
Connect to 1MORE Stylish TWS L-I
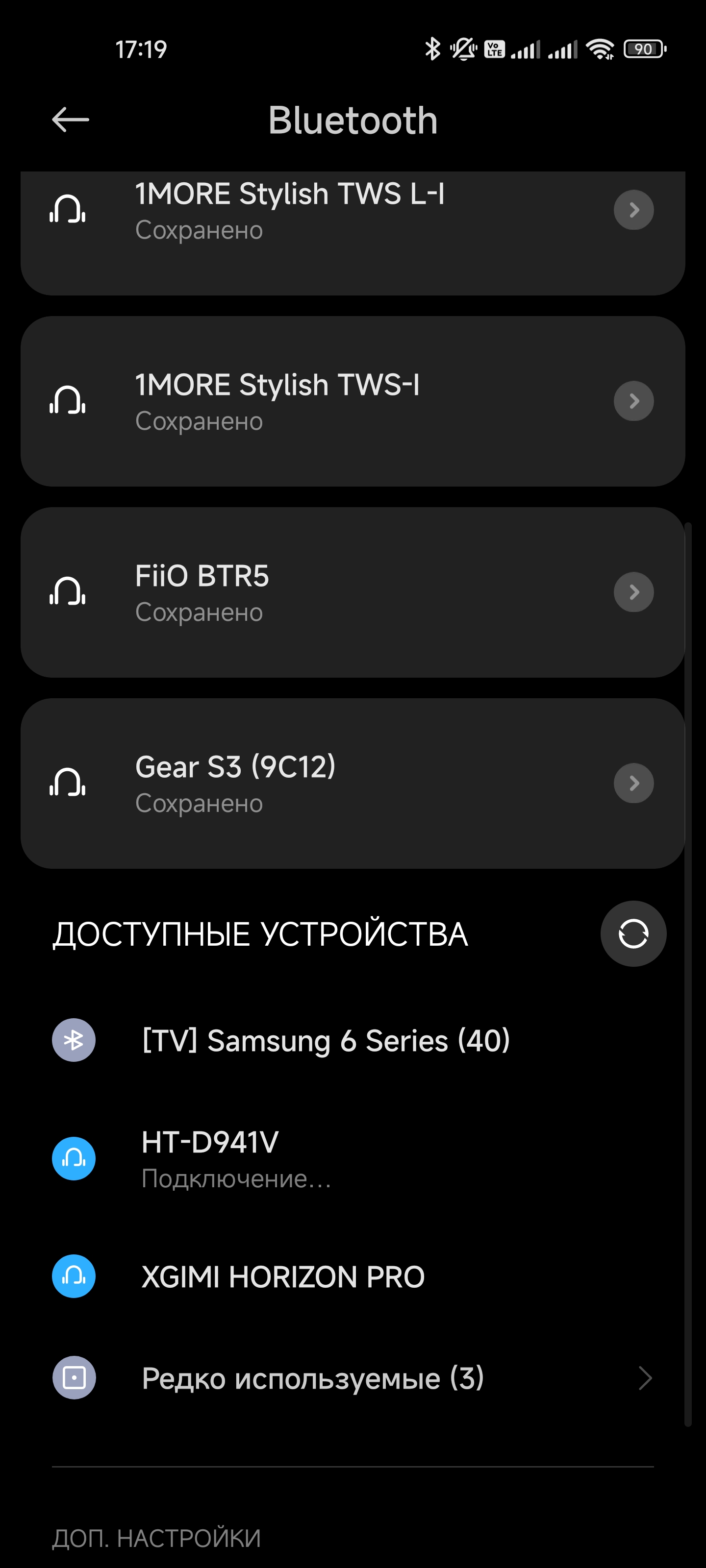289,211
